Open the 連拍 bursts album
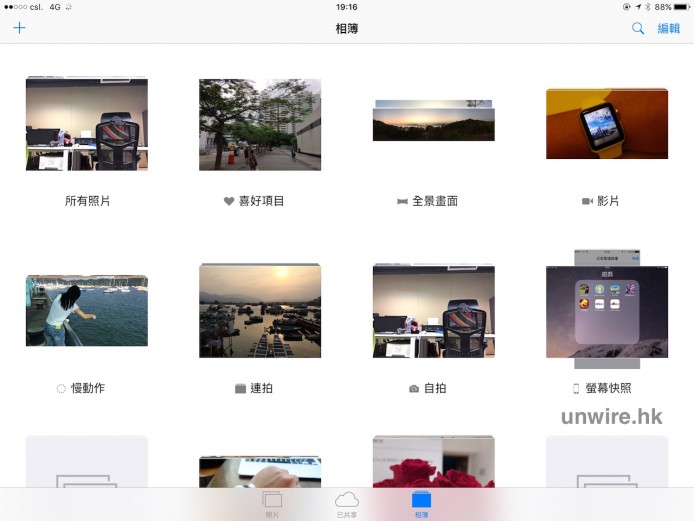This screenshot has height=521, width=694. pos(260,311)
